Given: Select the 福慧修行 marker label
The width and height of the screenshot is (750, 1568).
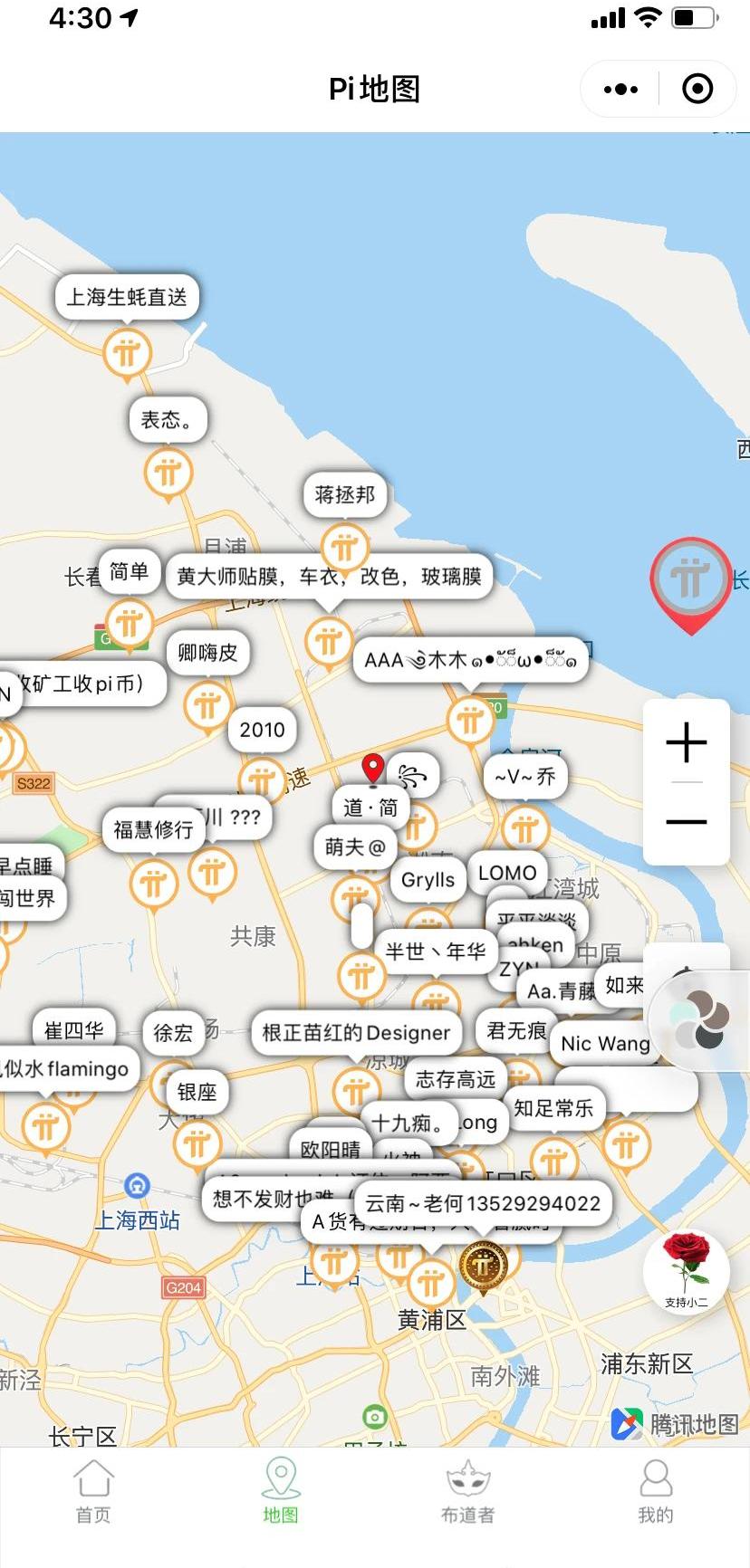Looking at the screenshot, I should (x=153, y=829).
